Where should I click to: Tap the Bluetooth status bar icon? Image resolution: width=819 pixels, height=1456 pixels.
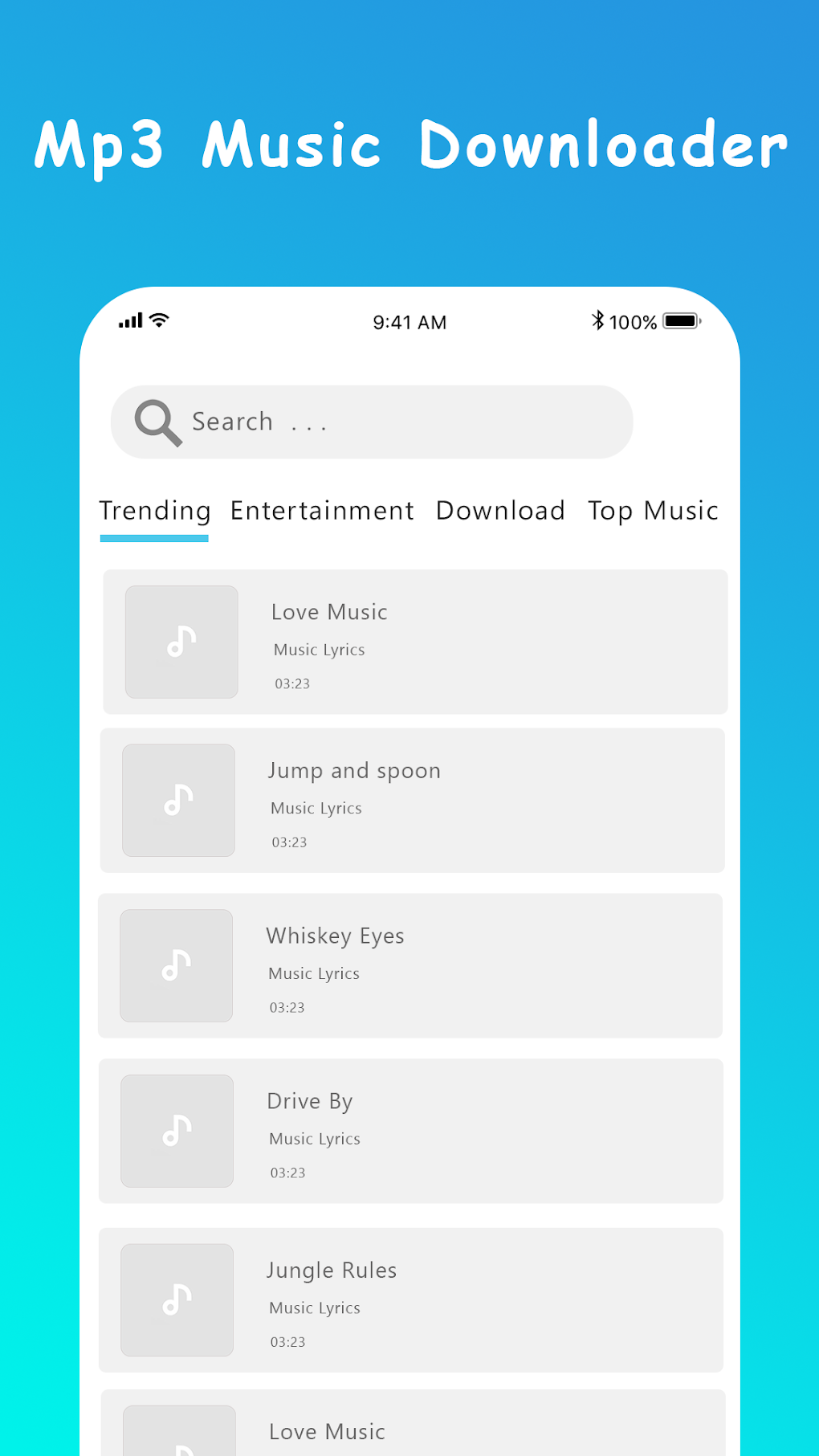pyautogui.click(x=597, y=320)
